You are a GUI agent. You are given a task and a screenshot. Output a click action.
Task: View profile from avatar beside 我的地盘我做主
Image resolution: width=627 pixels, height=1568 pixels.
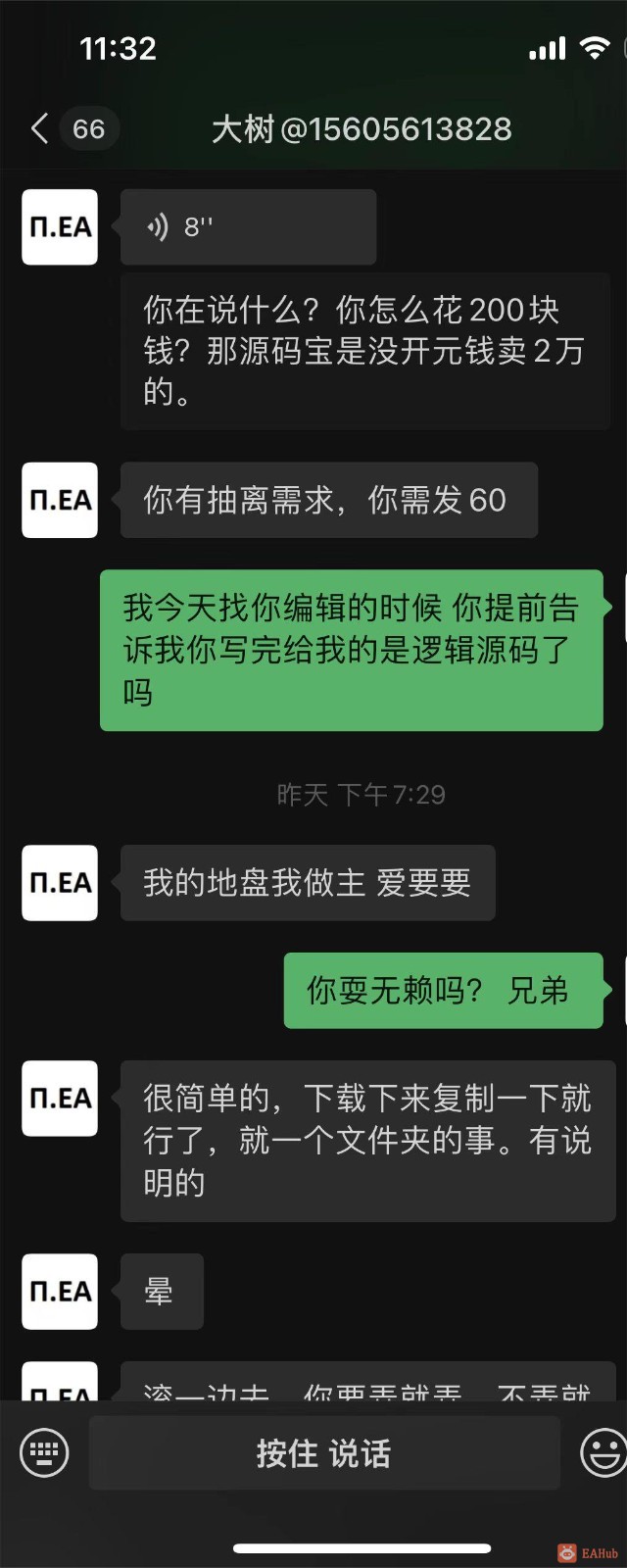[60, 883]
